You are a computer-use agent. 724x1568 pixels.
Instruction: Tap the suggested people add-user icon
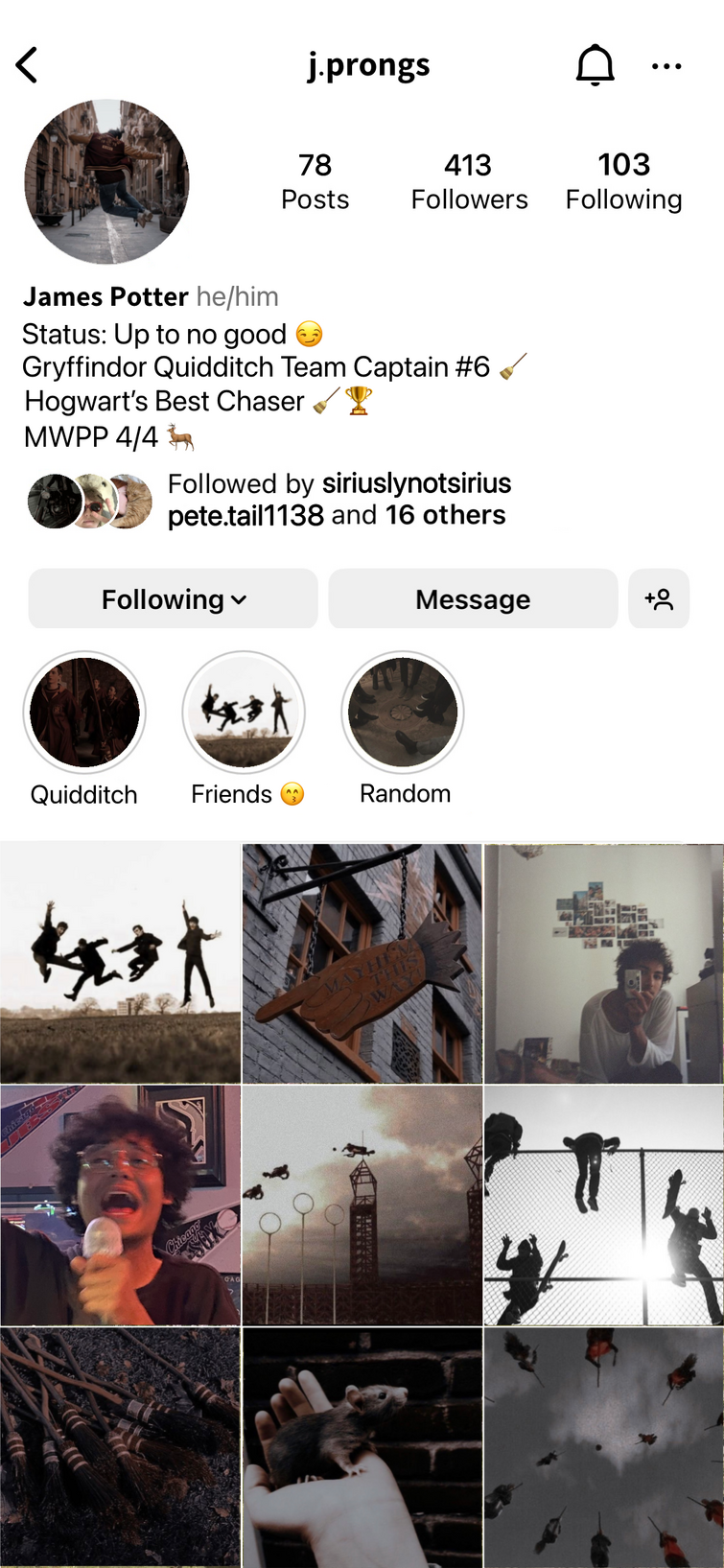coord(659,599)
